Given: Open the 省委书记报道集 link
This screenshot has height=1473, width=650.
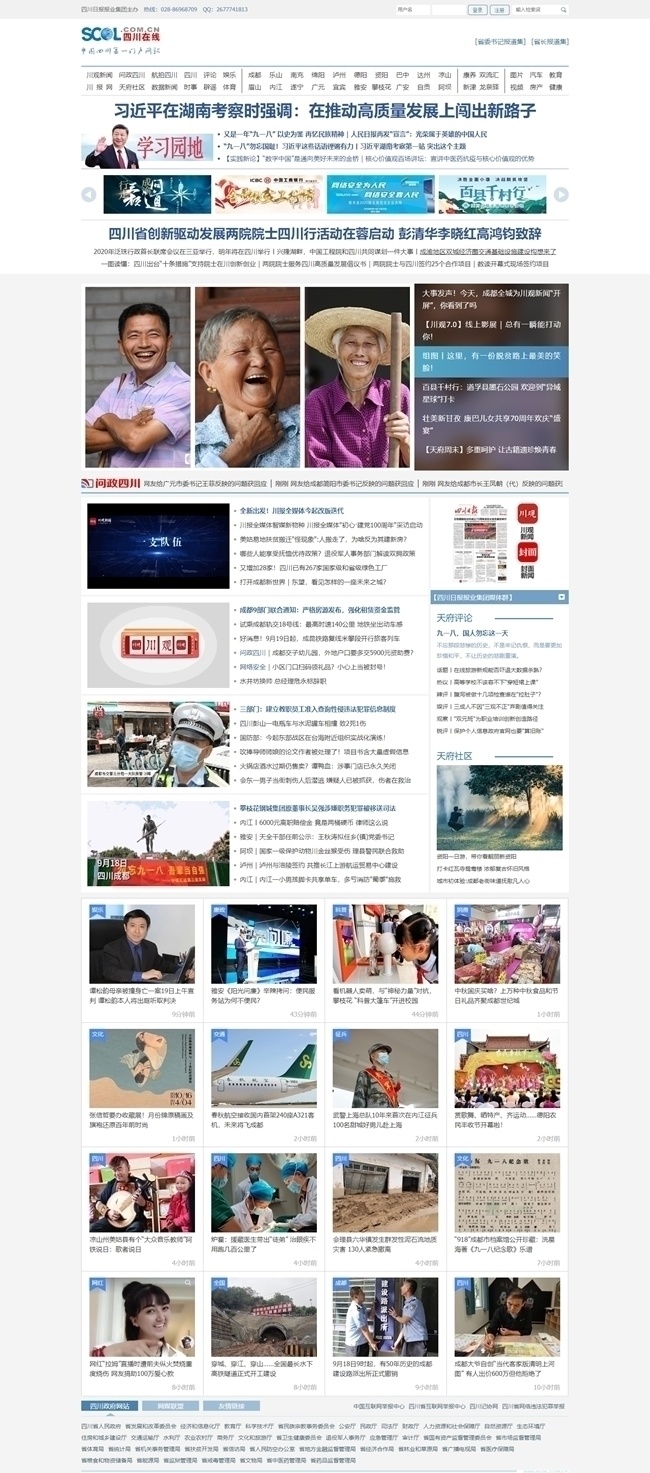Looking at the screenshot, I should point(500,42).
